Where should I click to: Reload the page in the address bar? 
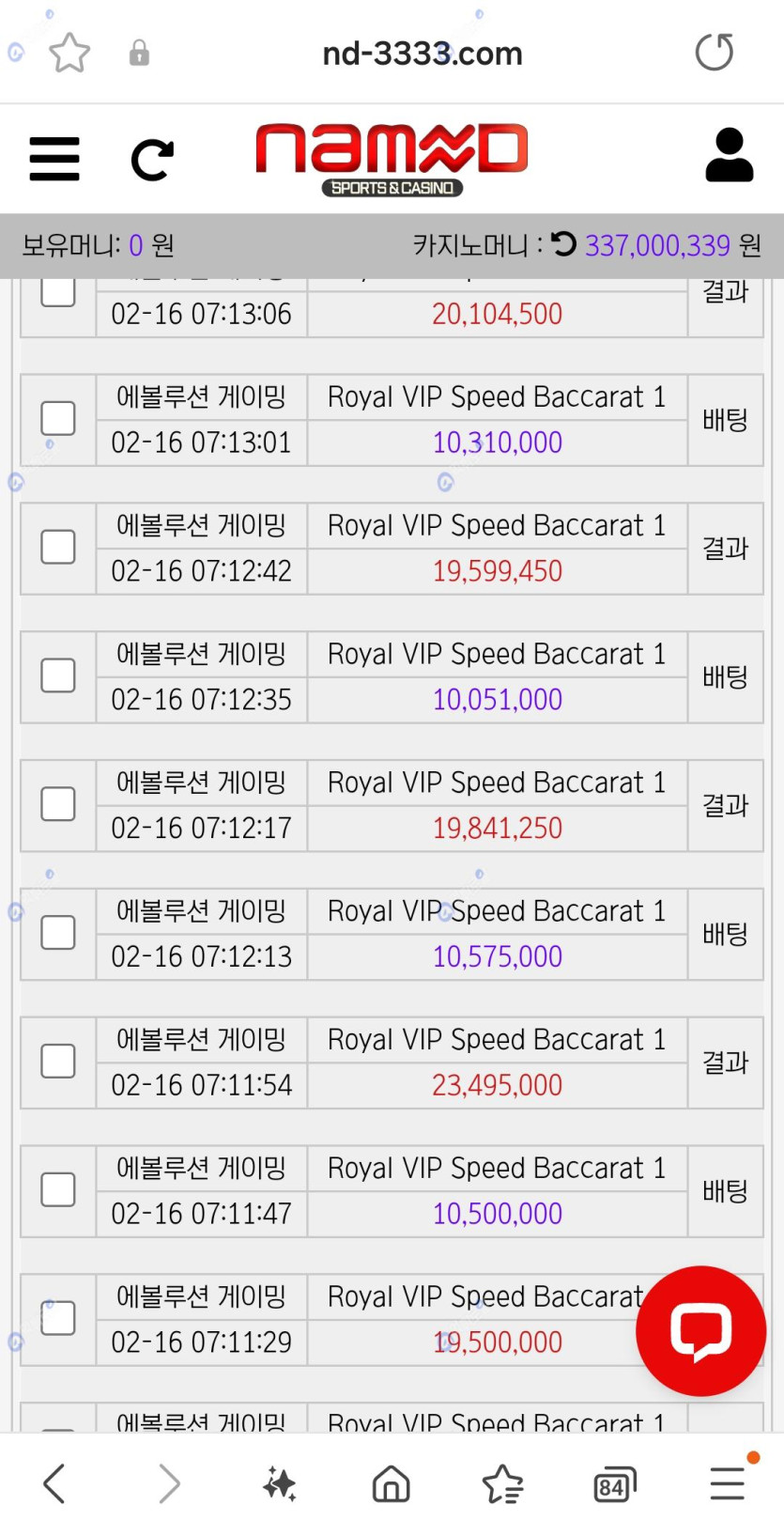715,52
